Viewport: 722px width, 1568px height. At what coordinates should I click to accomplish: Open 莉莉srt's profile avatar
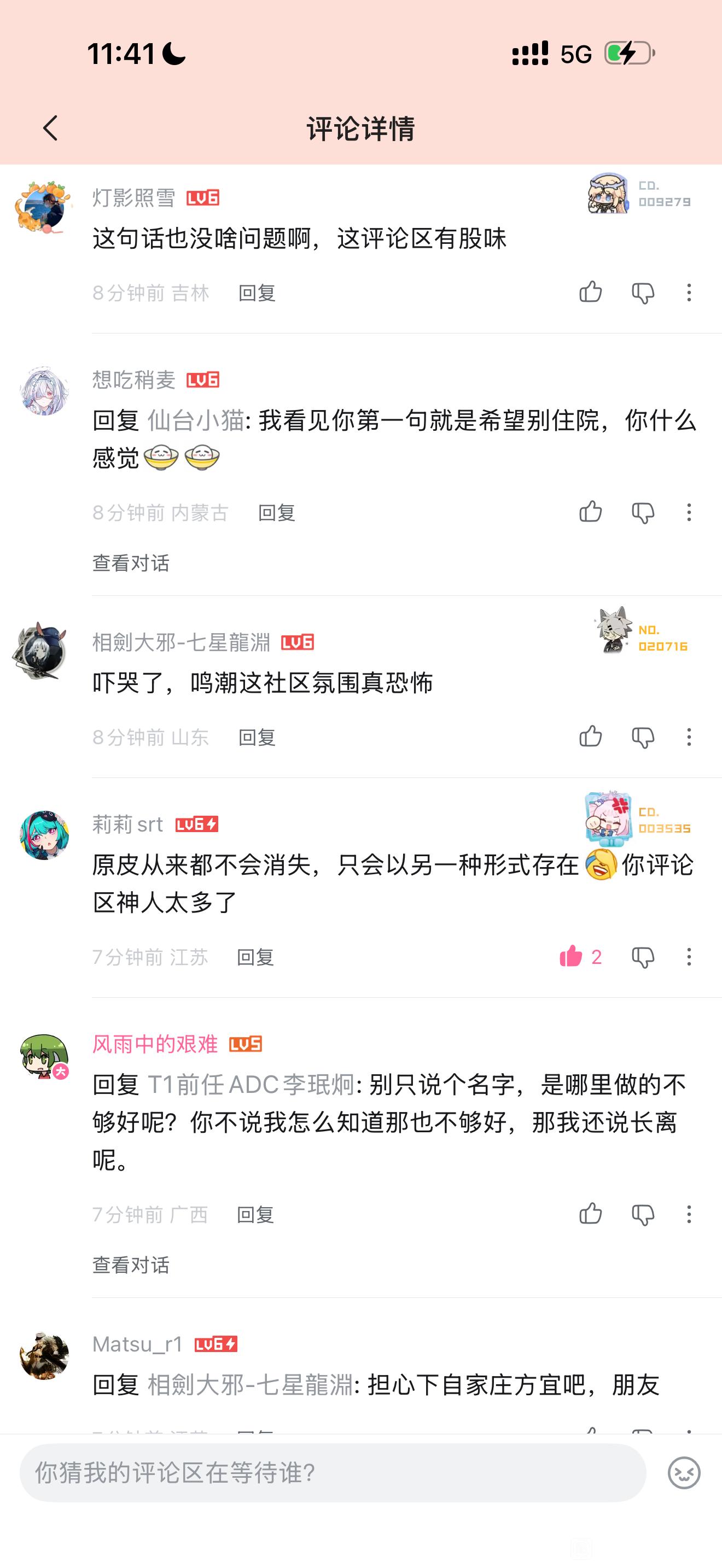[x=44, y=834]
